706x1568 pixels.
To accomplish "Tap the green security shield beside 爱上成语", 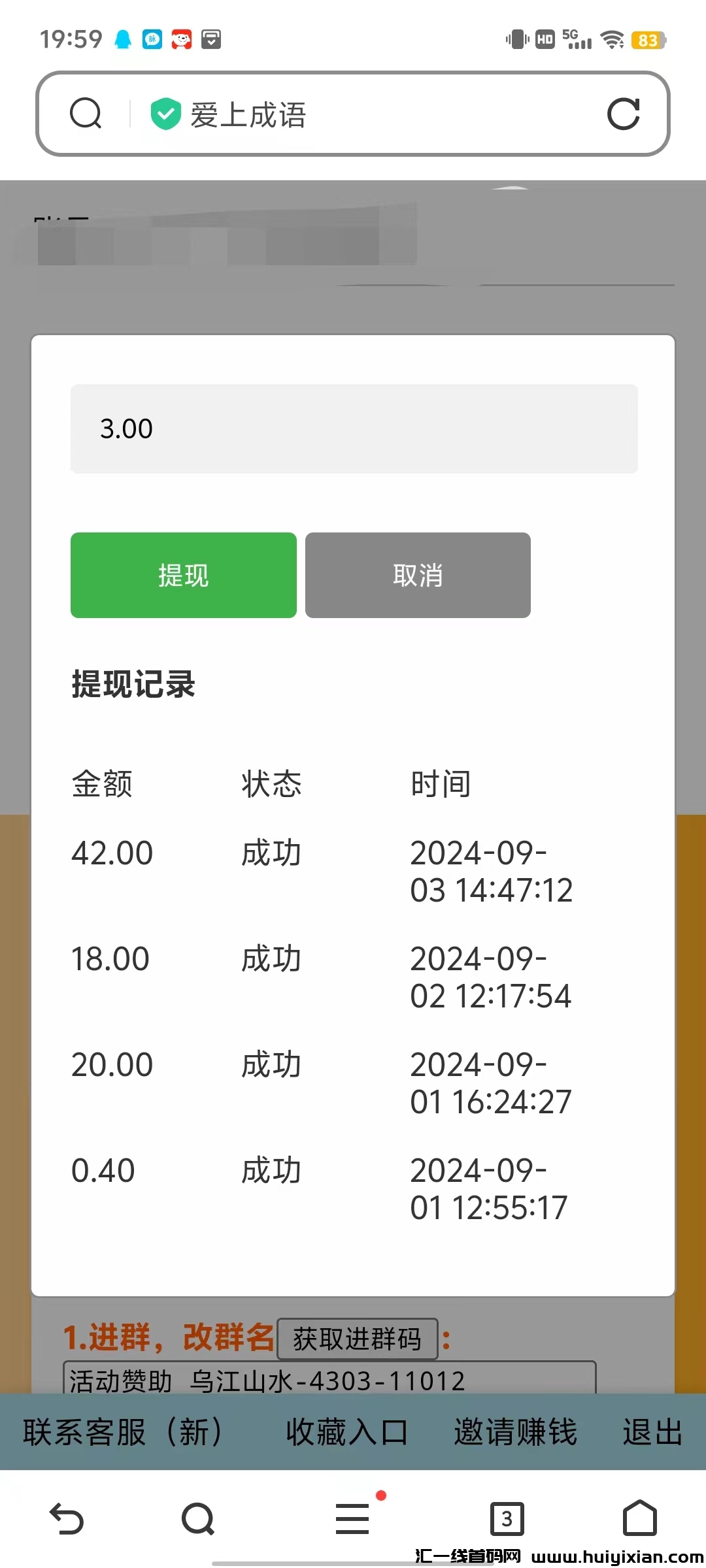I will 165,114.
